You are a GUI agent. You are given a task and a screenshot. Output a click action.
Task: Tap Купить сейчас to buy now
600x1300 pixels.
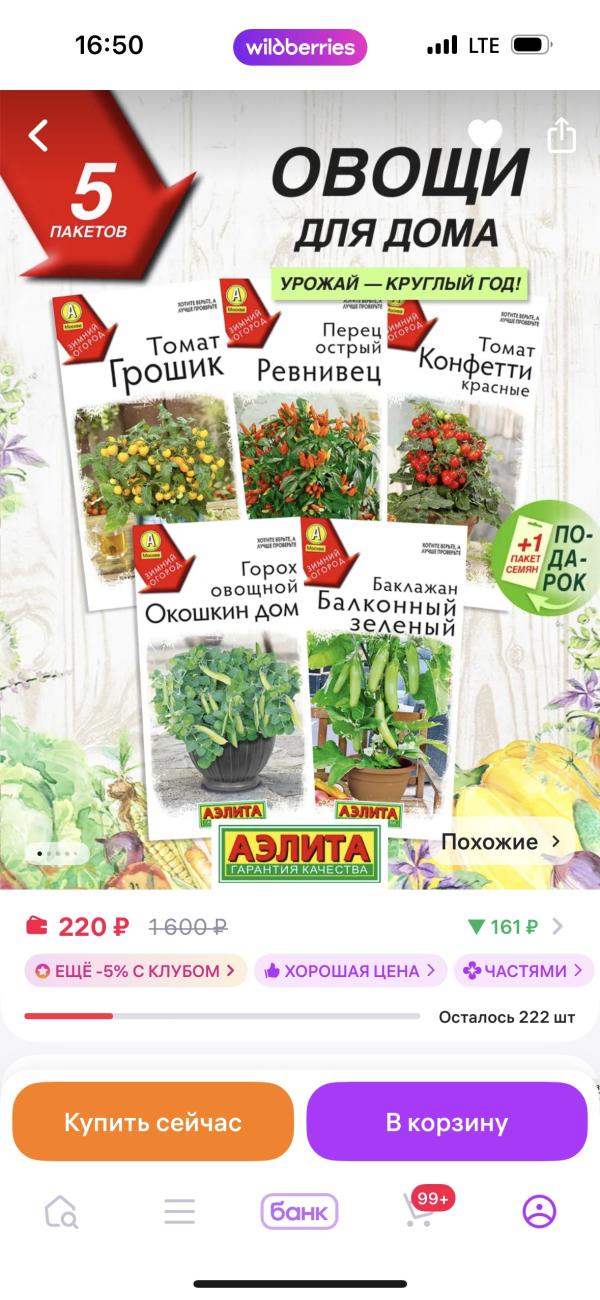(x=153, y=1122)
